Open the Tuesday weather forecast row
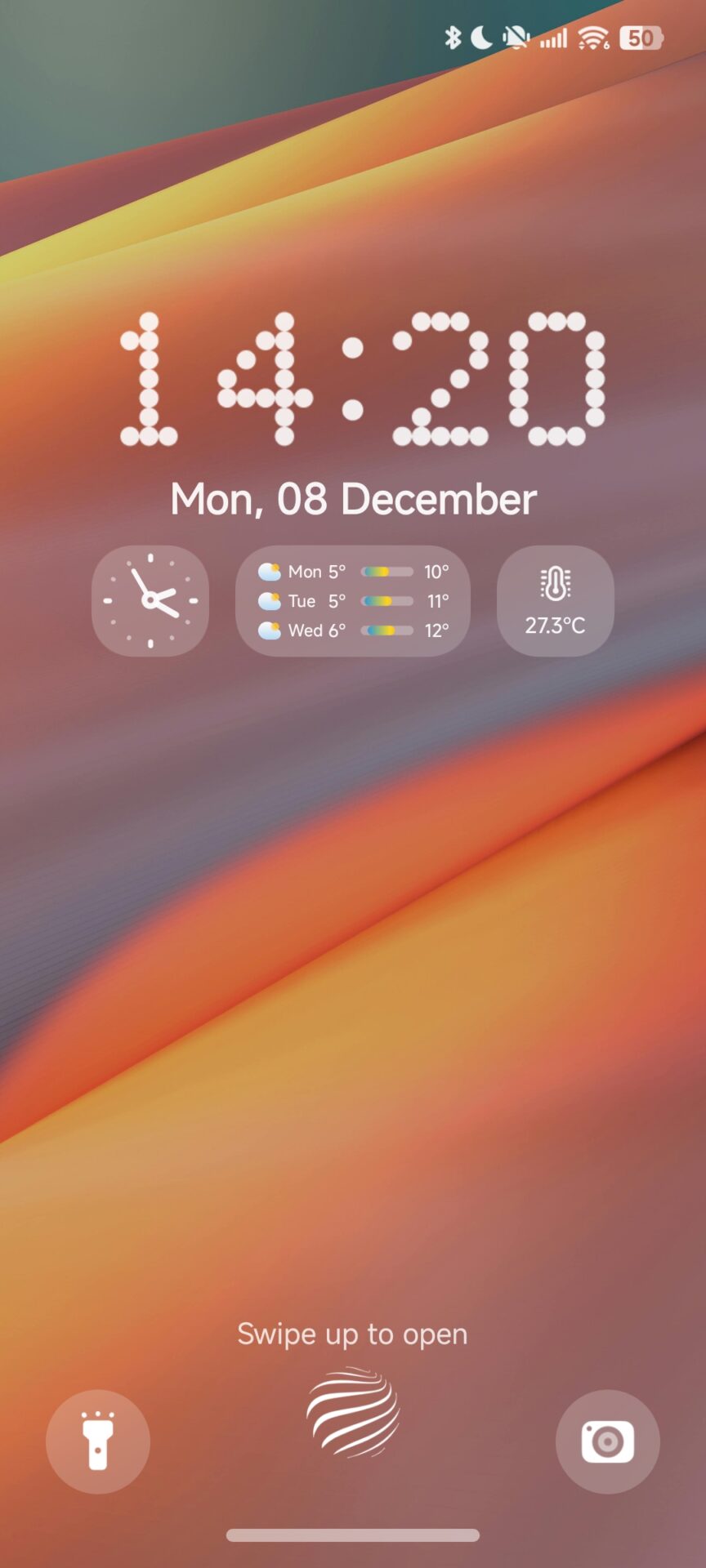Screen dimensions: 706x1568 pyautogui.click(x=353, y=601)
